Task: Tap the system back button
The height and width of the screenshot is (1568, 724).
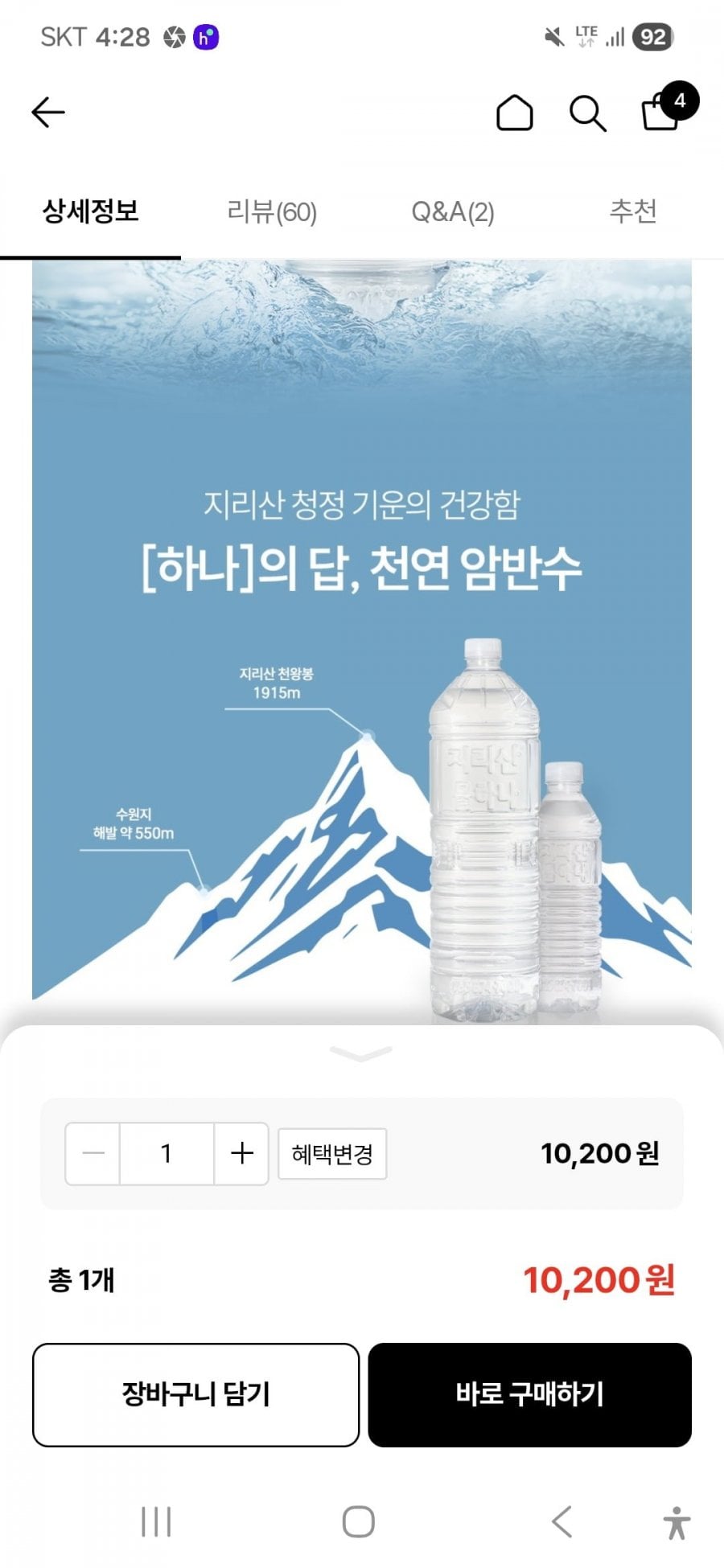Action: 562,1521
